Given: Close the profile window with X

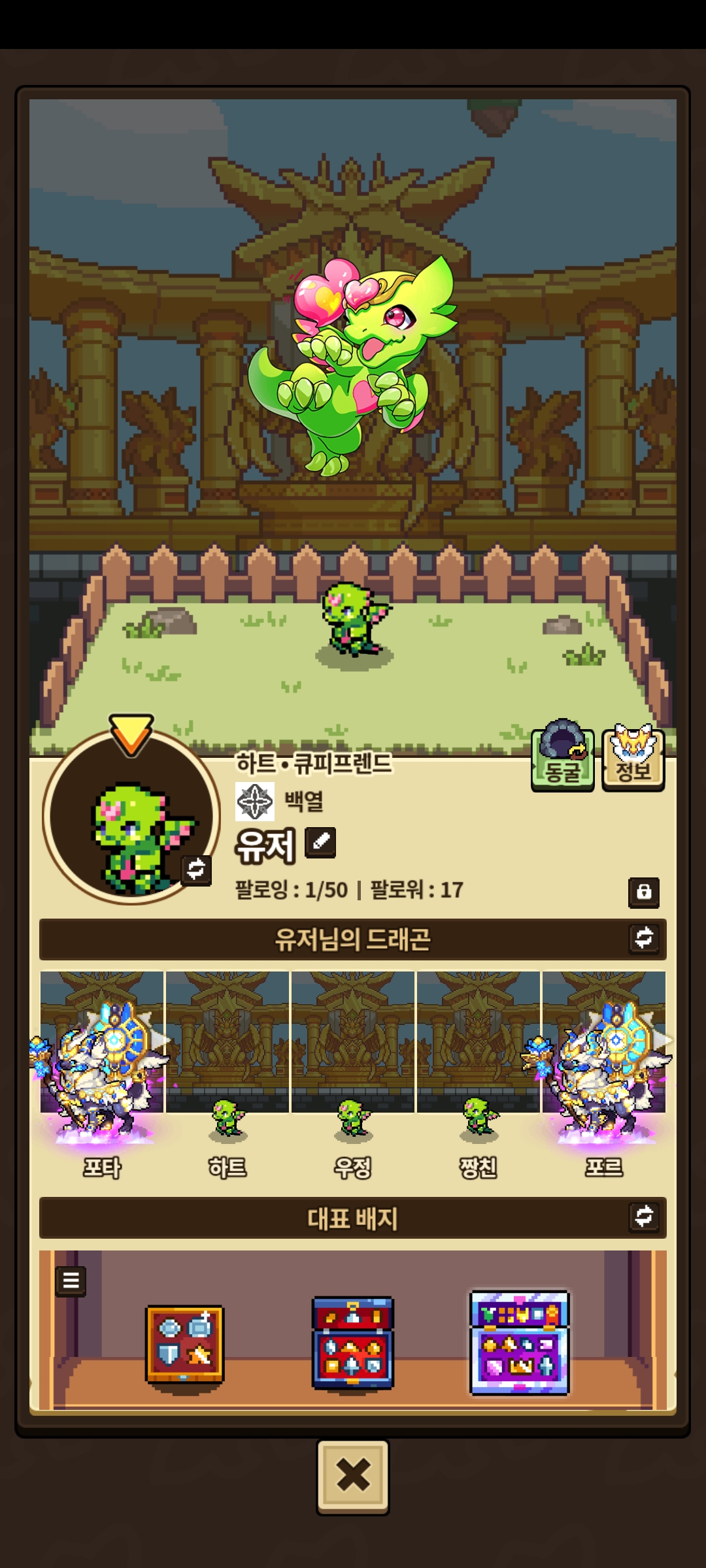Looking at the screenshot, I should (x=353, y=1477).
